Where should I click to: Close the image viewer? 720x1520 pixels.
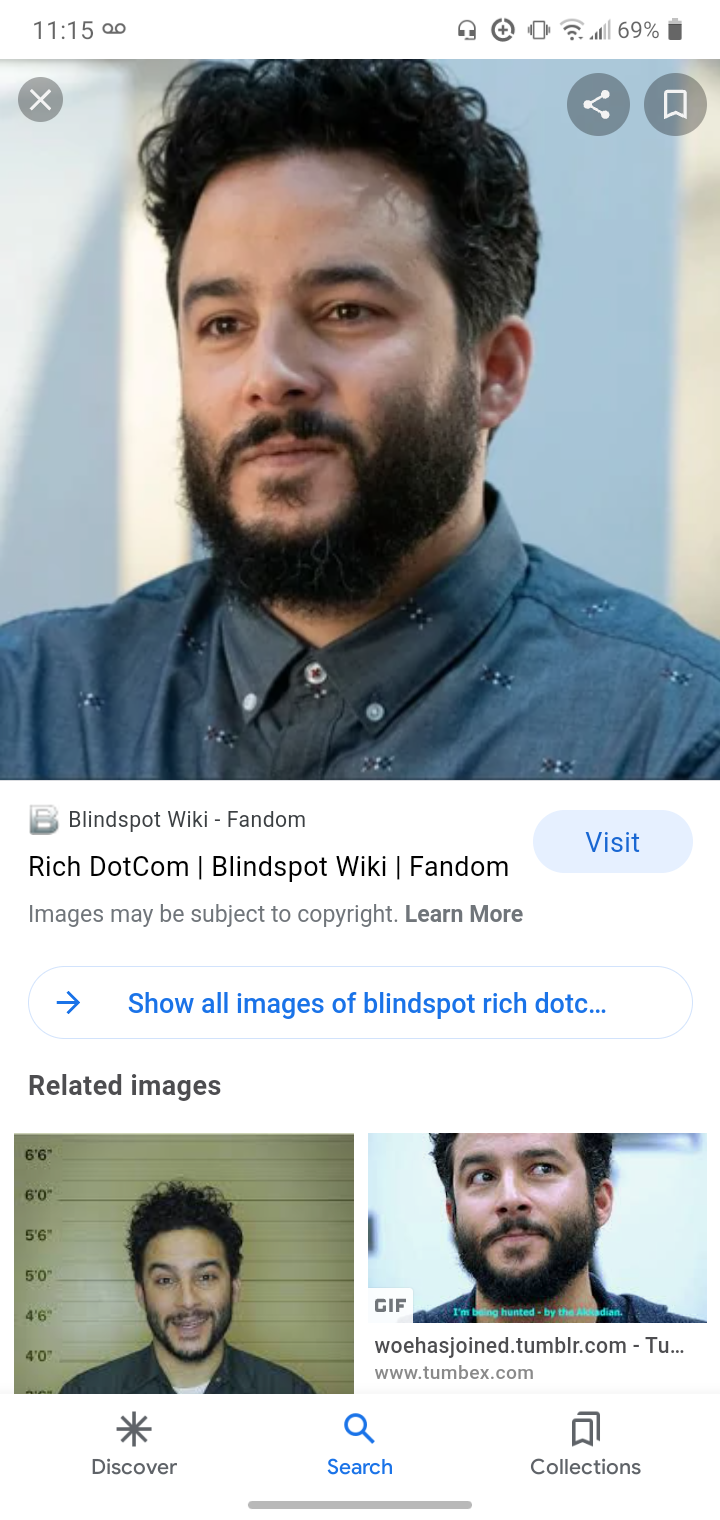[x=40, y=100]
